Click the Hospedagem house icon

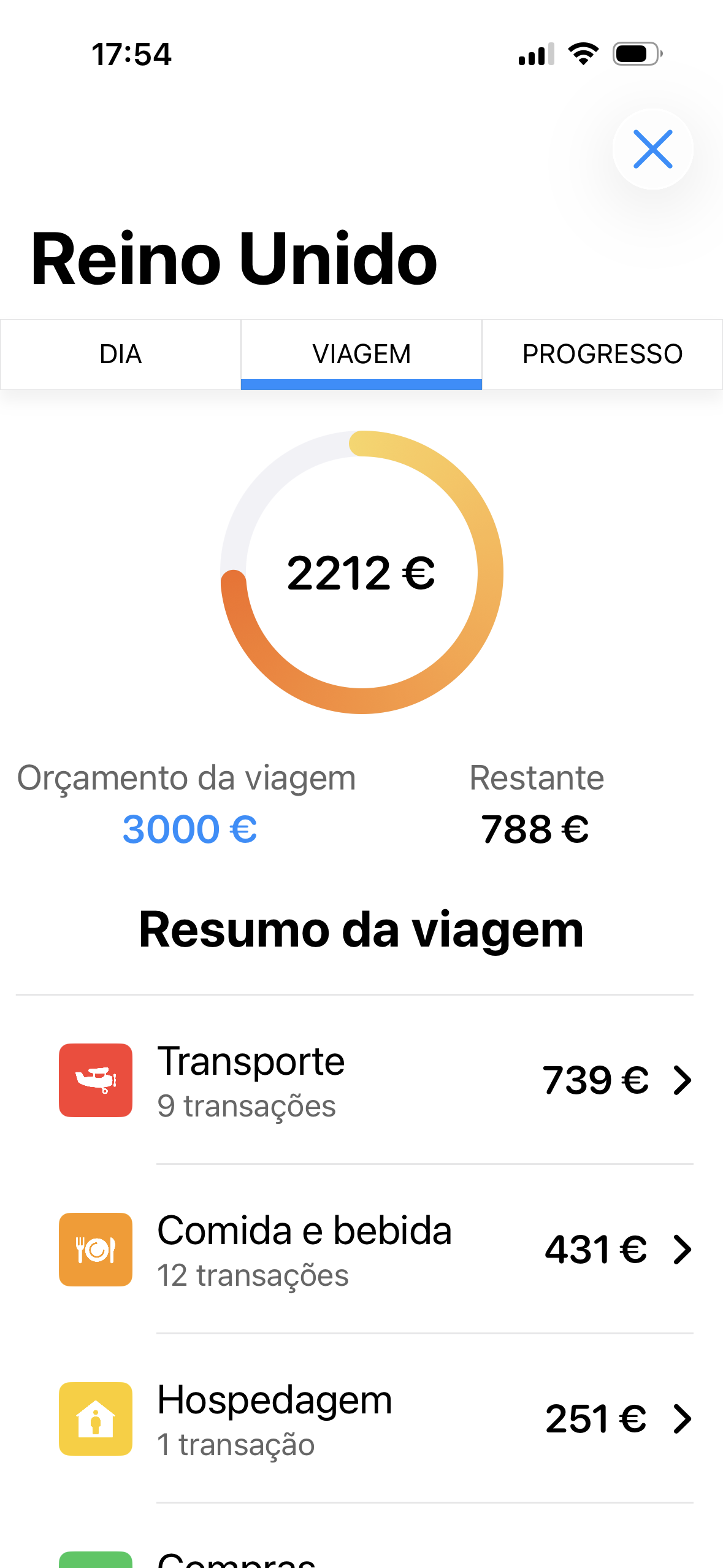(x=95, y=1419)
